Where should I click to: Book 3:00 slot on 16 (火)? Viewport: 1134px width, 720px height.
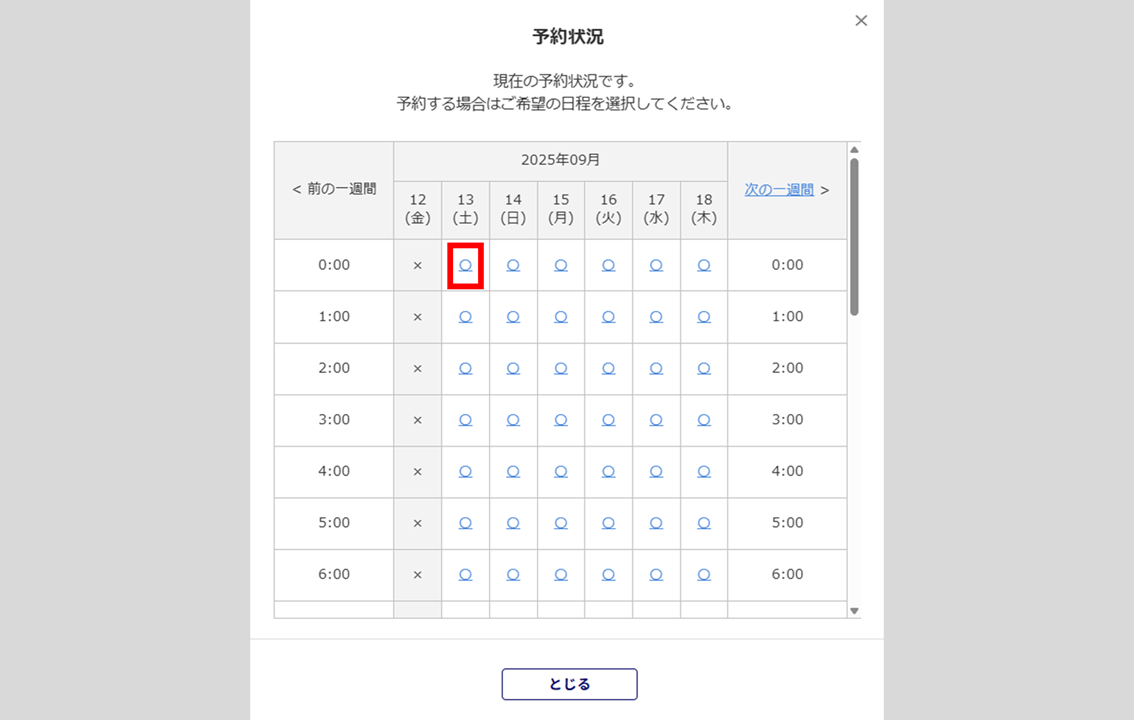coord(608,420)
